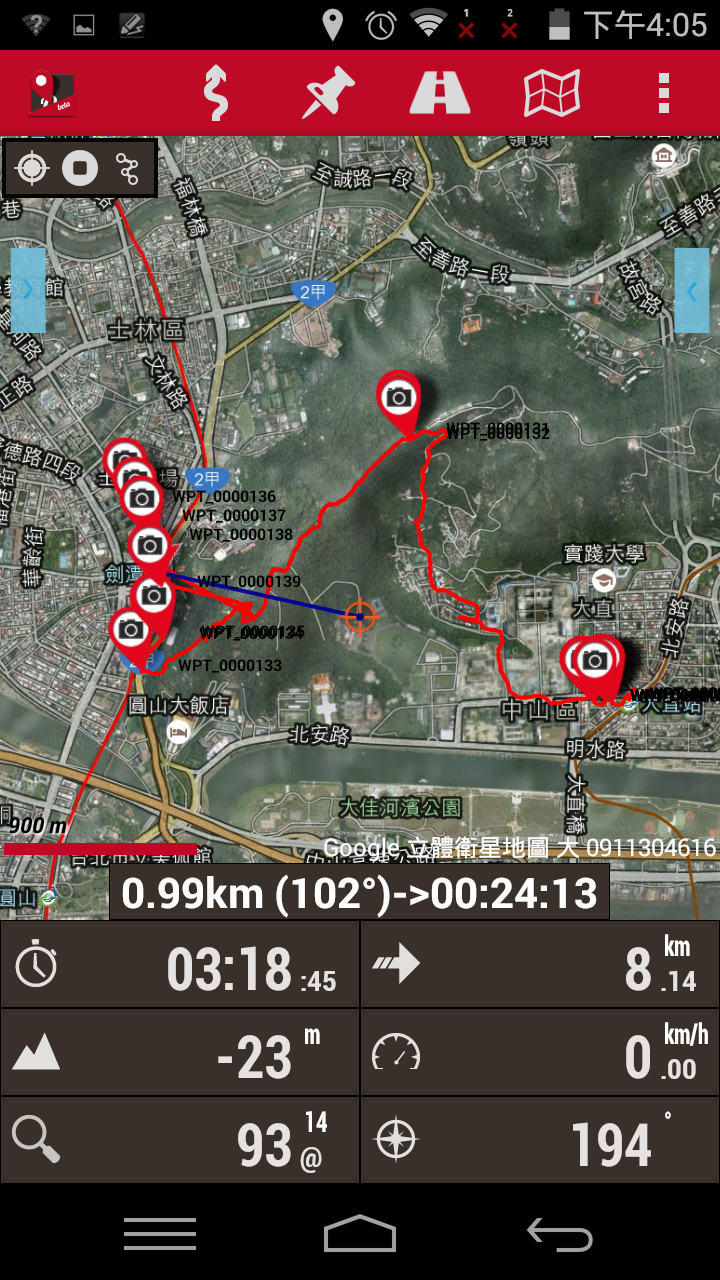Stop track recording
720x1280 pixels.
[80, 168]
